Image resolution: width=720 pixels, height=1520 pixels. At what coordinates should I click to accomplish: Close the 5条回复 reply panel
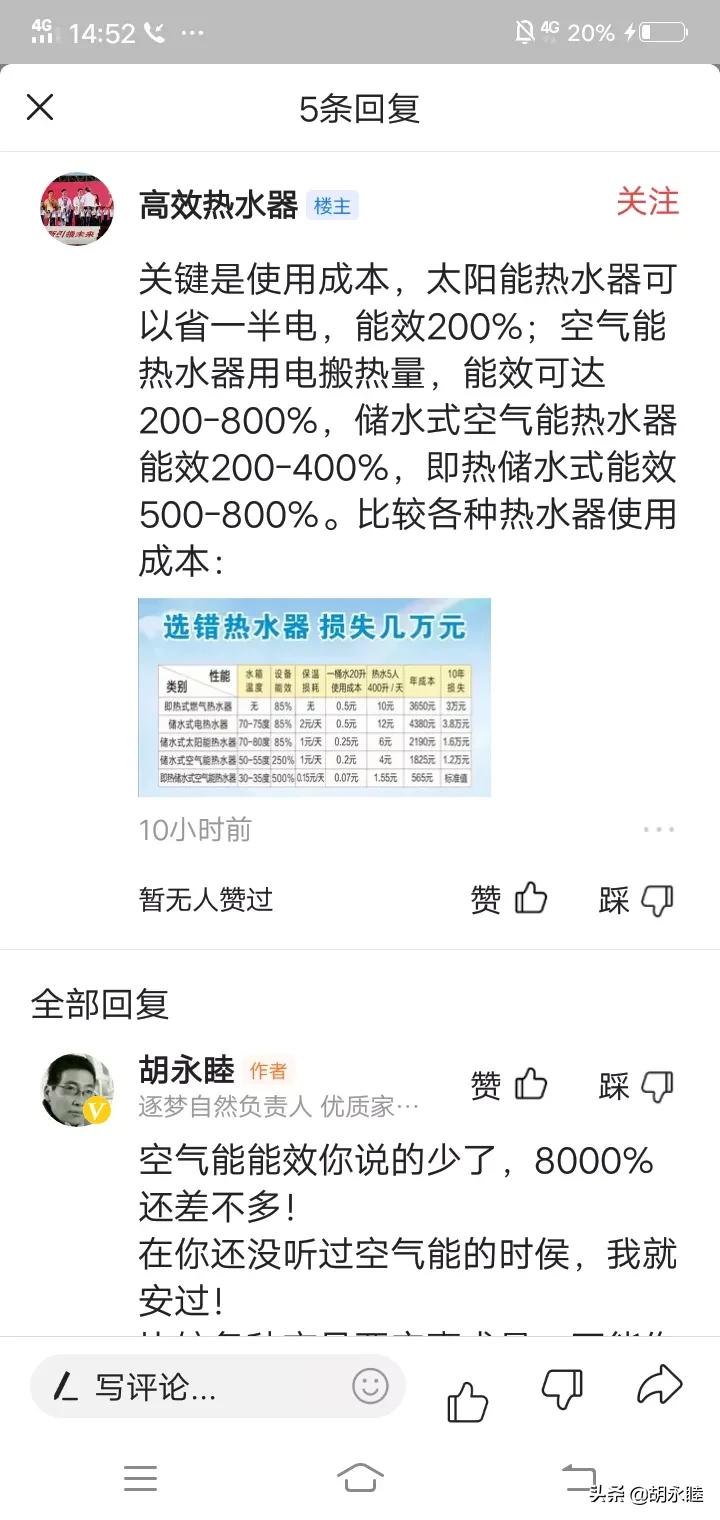(39, 107)
